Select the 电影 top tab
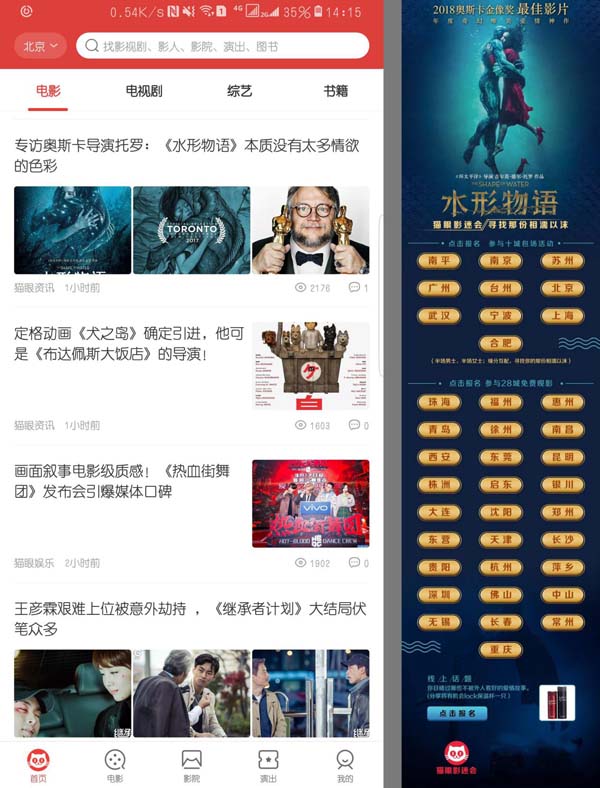Viewport: 600px width, 788px height. pyautogui.click(x=48, y=91)
